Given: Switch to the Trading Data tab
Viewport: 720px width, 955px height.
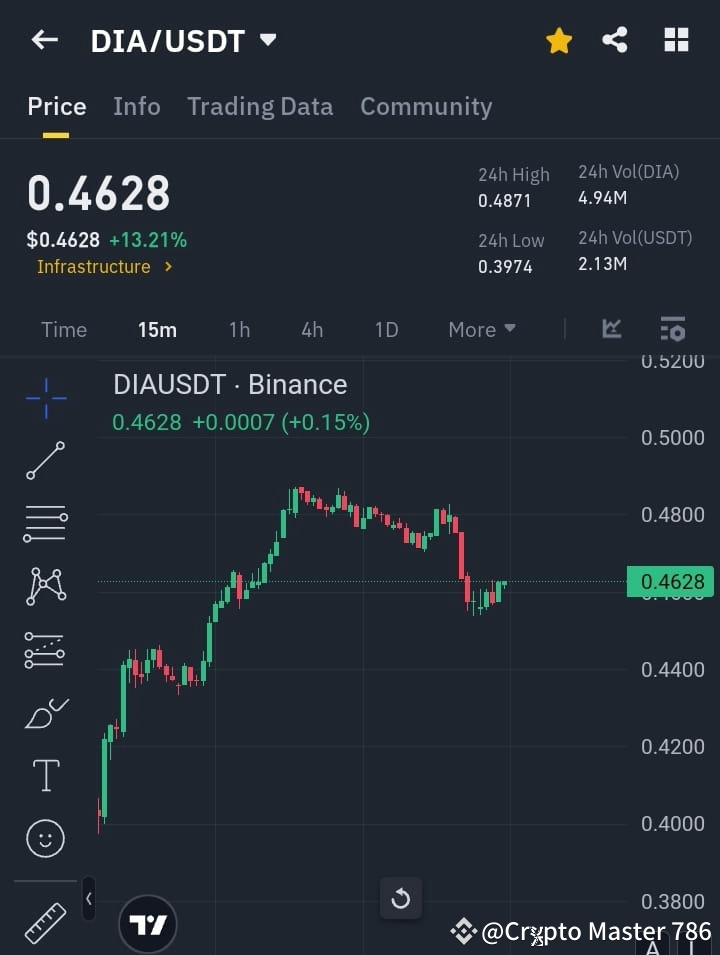Looking at the screenshot, I should 260,106.
